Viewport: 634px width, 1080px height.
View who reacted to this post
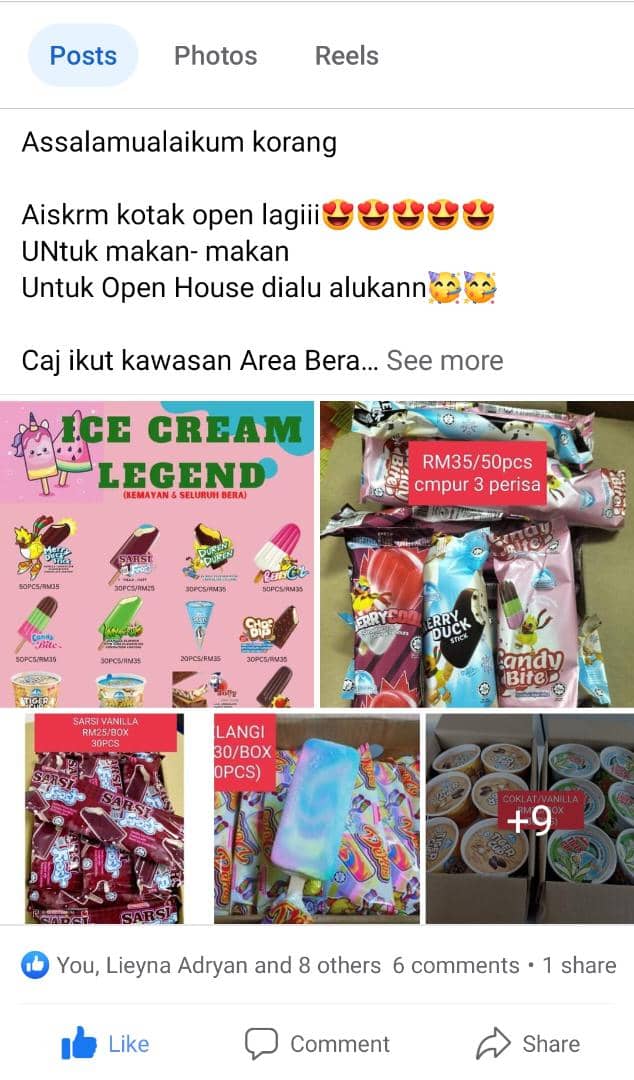[200, 965]
